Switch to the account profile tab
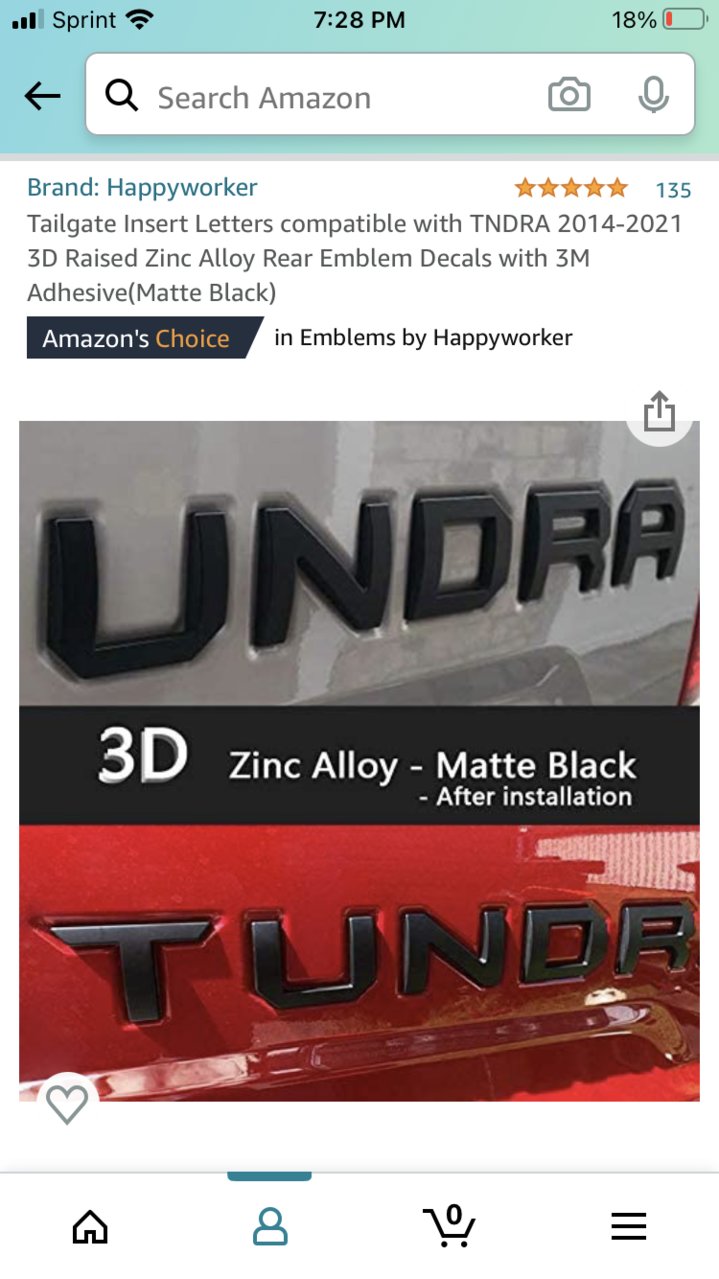719x1279 pixels. coord(269,1226)
